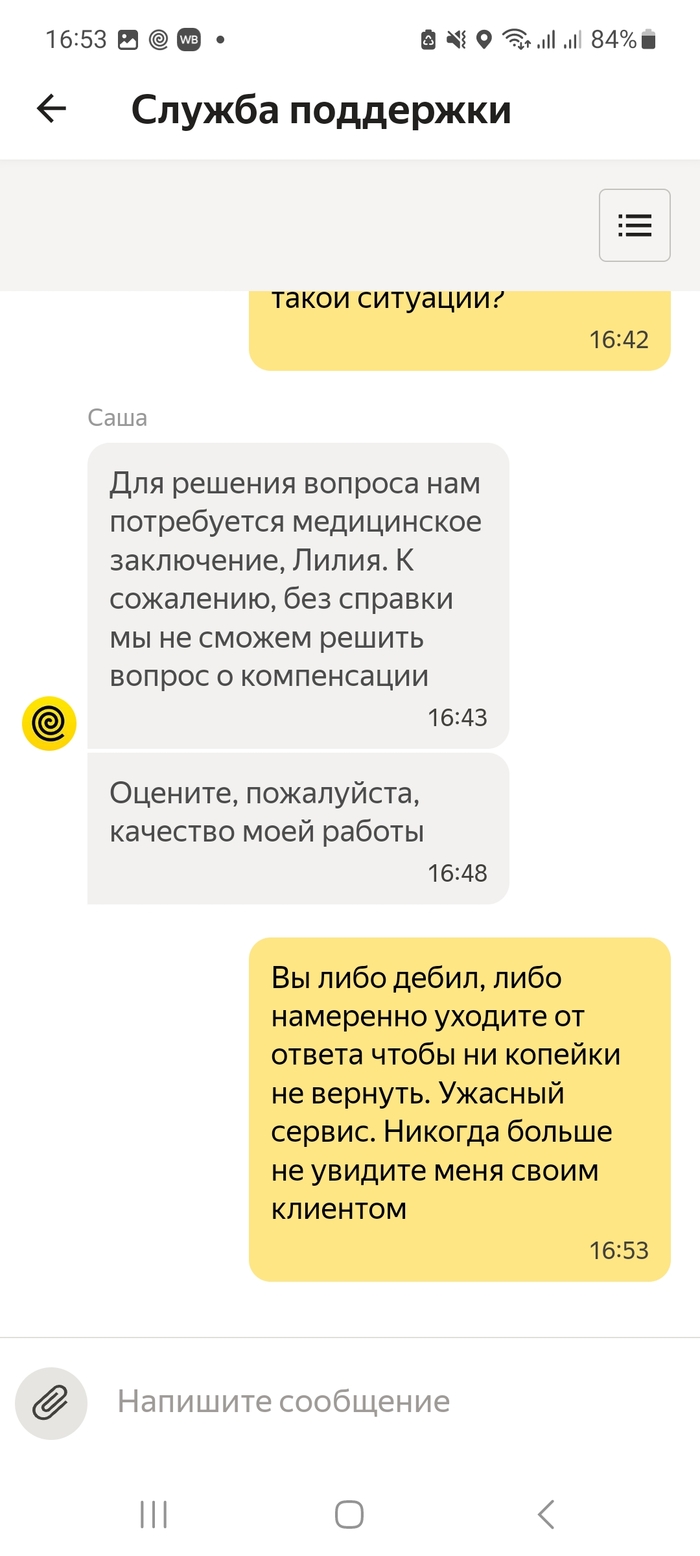Attach a file with the paperclip
Viewport: 700px width, 1556px height.
tap(51, 1403)
